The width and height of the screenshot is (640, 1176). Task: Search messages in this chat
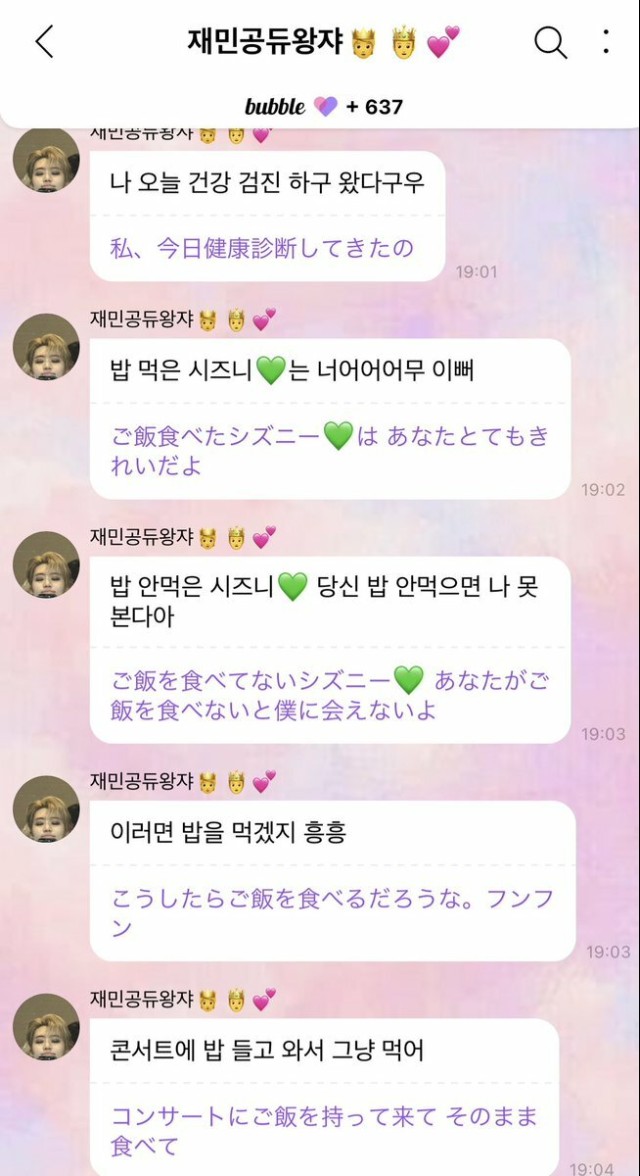550,41
